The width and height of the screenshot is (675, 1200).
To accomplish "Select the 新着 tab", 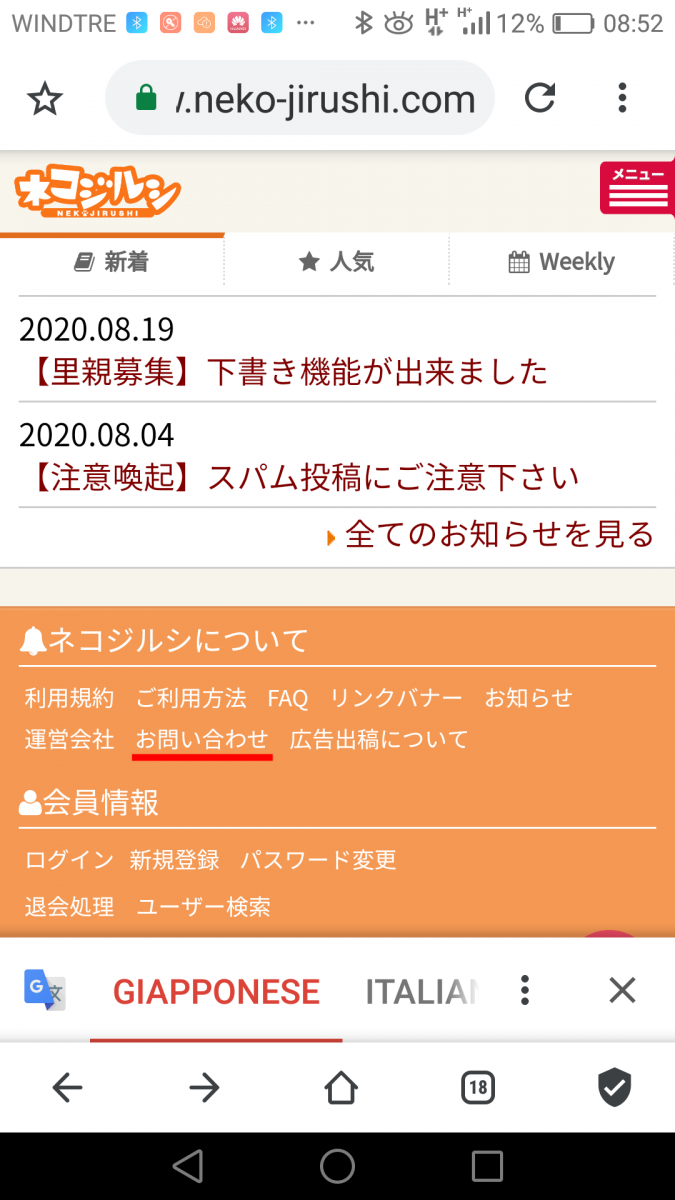I will coord(112,262).
